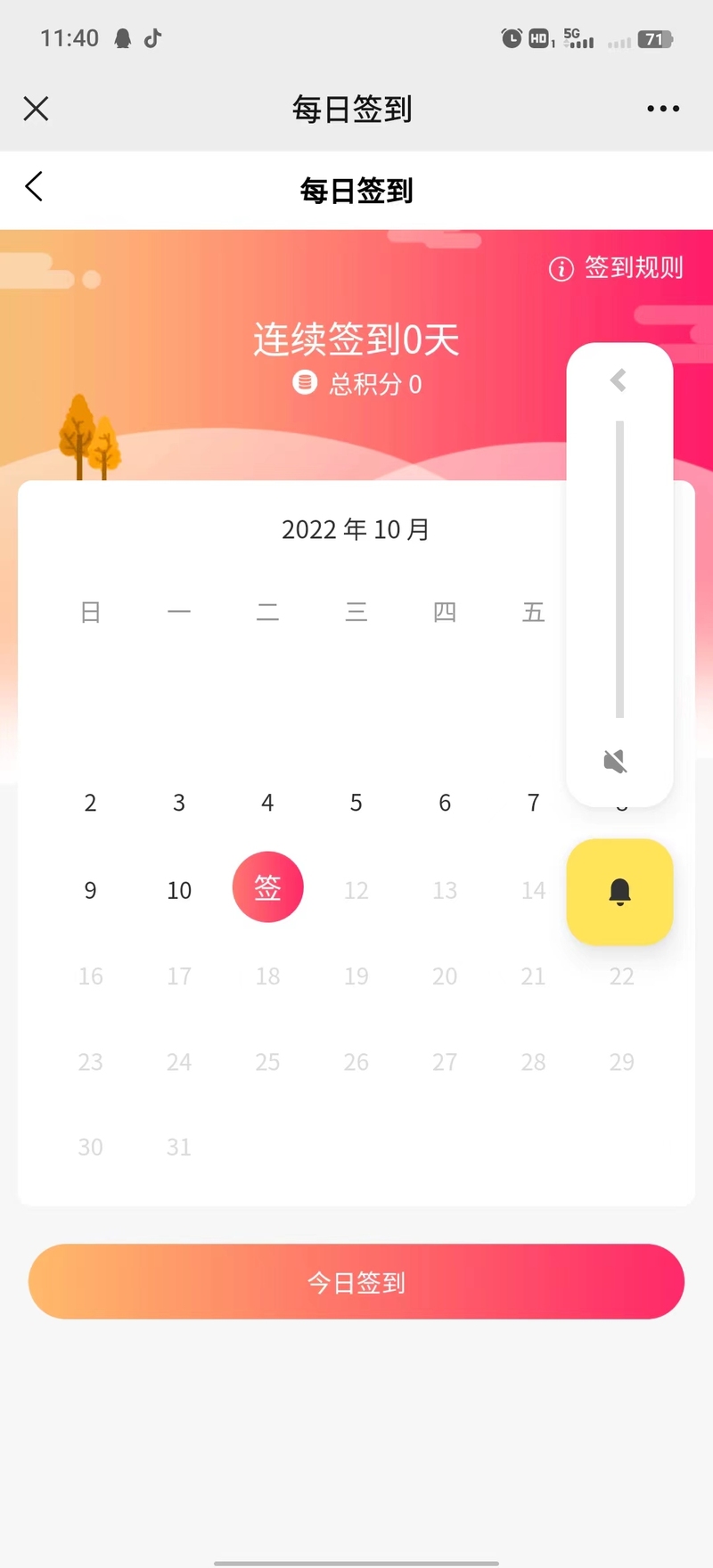Tap the yellow bell ringer button

click(x=619, y=892)
